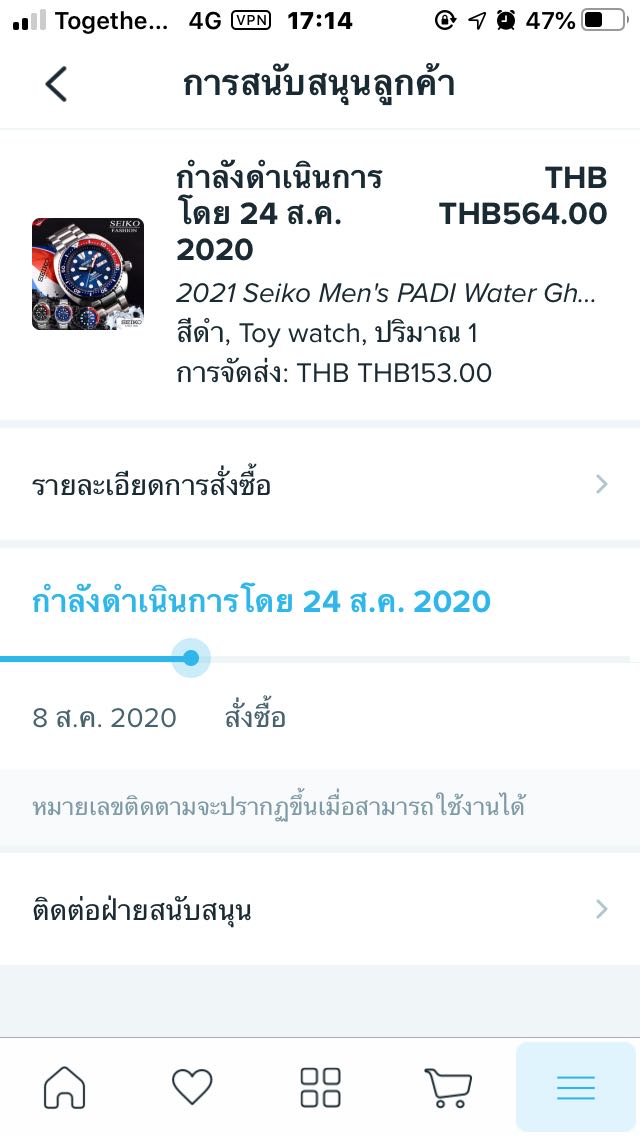Open ติดต่อฝ่ายสนับสนุน contact support row
The image size is (640, 1136).
320,910
